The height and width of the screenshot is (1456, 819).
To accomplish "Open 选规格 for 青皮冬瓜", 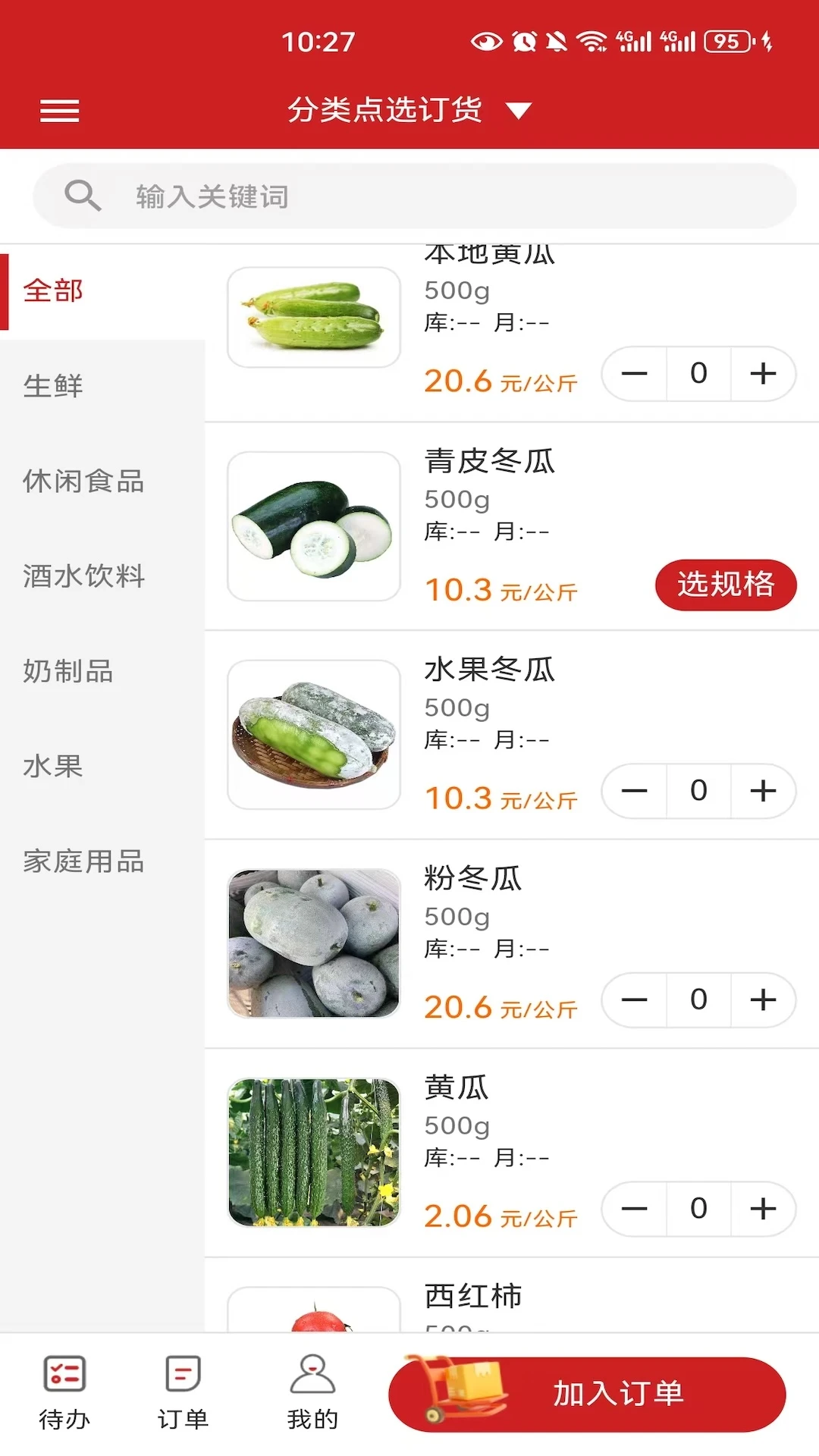I will (x=725, y=584).
